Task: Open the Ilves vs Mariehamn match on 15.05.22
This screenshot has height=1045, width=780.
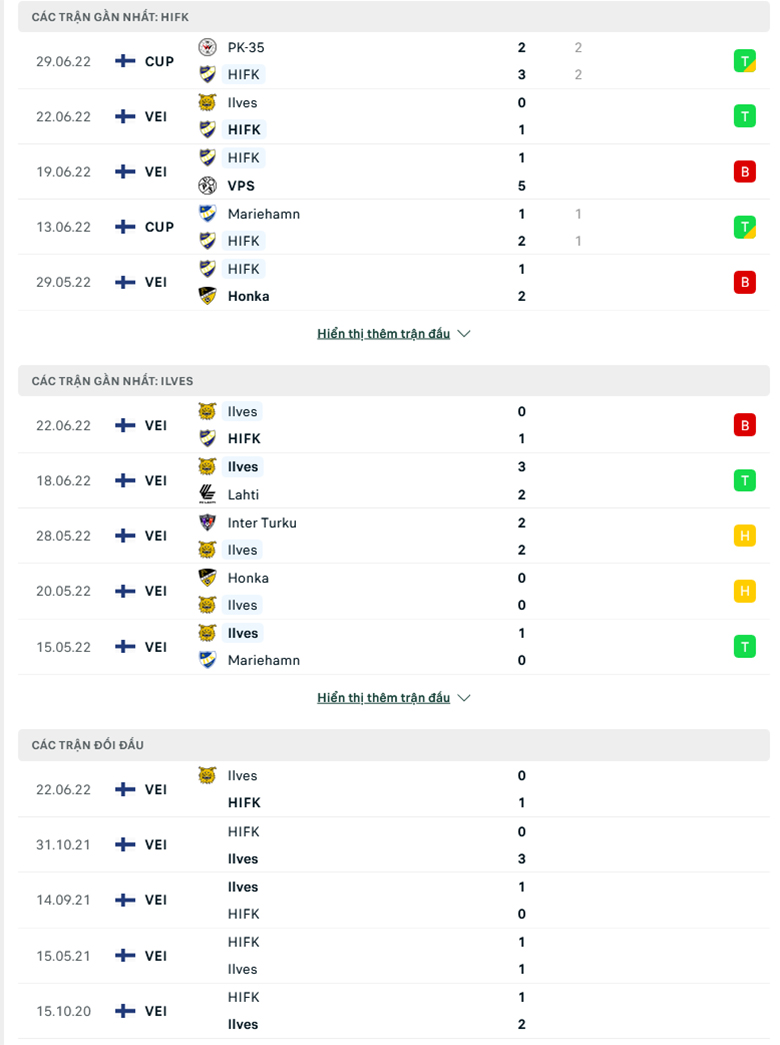Action: pyautogui.click(x=393, y=646)
